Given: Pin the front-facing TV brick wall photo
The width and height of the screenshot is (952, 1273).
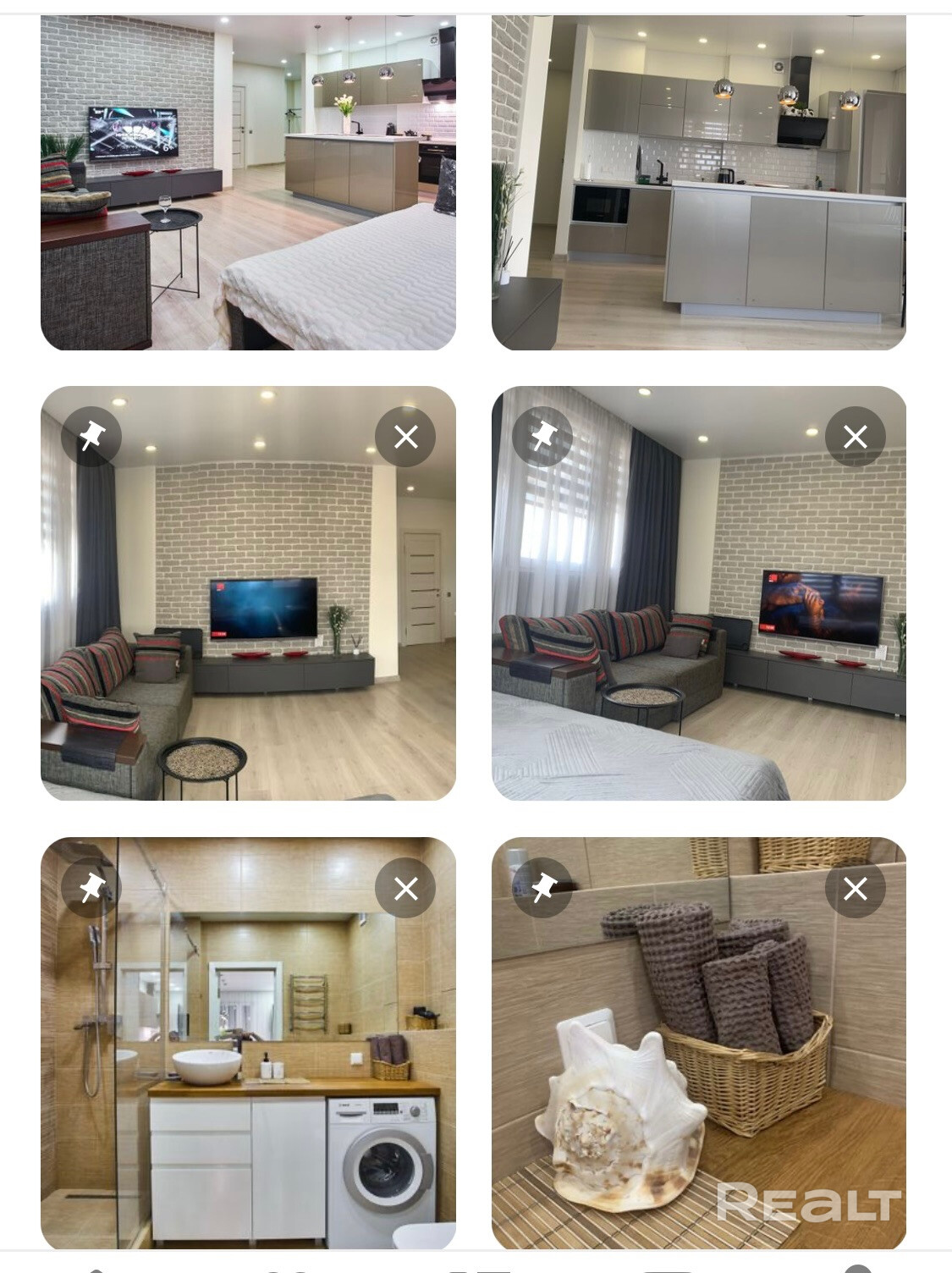Looking at the screenshot, I should 91,437.
